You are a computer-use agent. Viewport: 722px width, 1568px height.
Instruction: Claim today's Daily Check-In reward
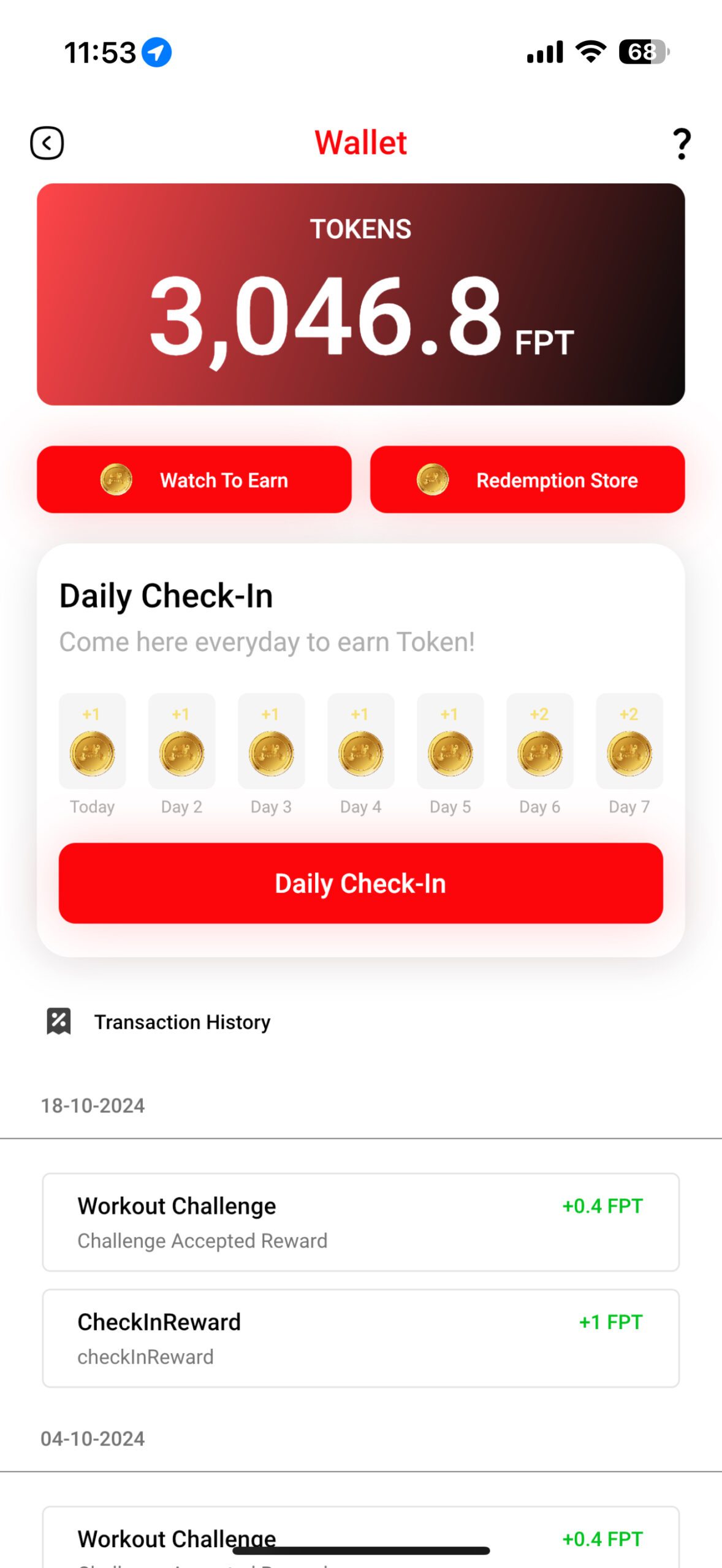360,883
